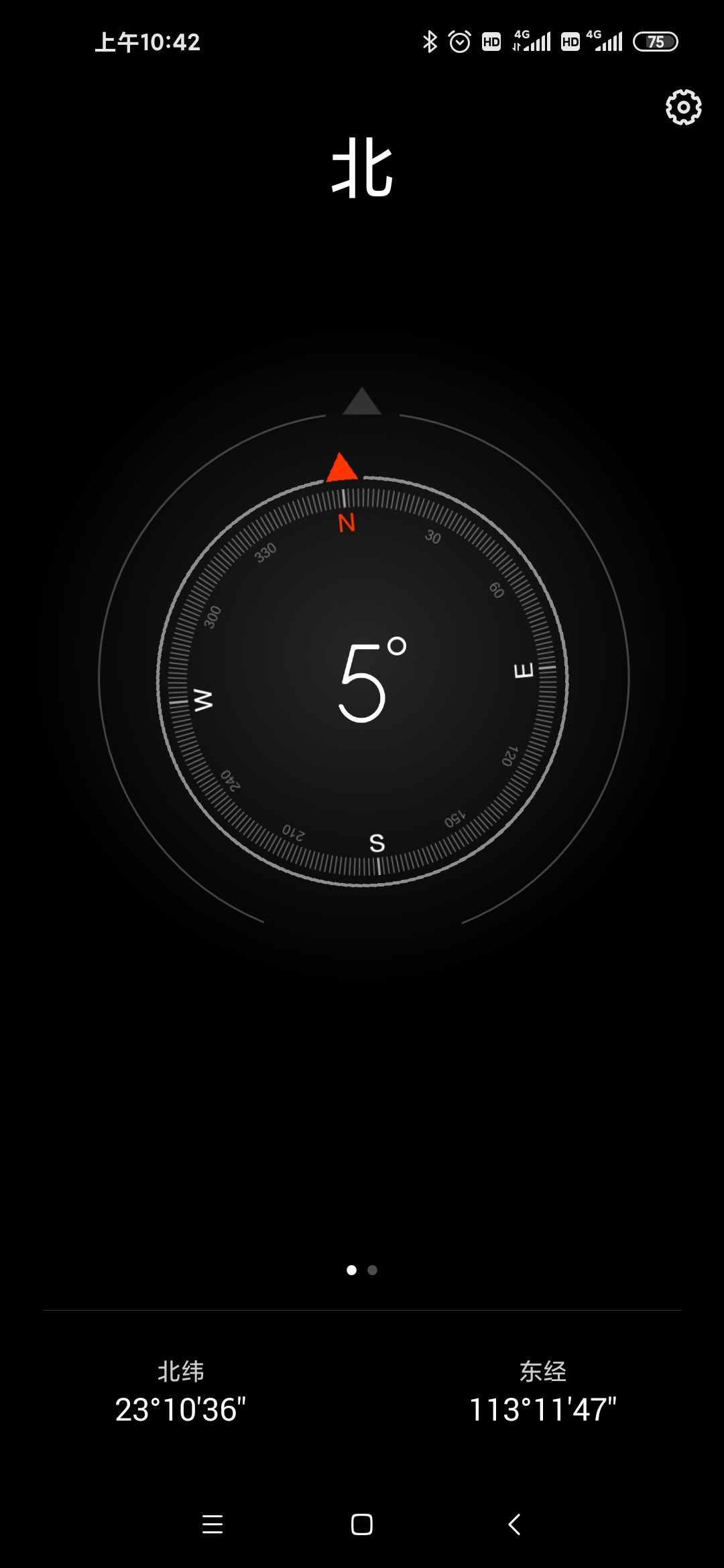Go back using the navigation bar
This screenshot has height=1568, width=724.
point(514,1524)
